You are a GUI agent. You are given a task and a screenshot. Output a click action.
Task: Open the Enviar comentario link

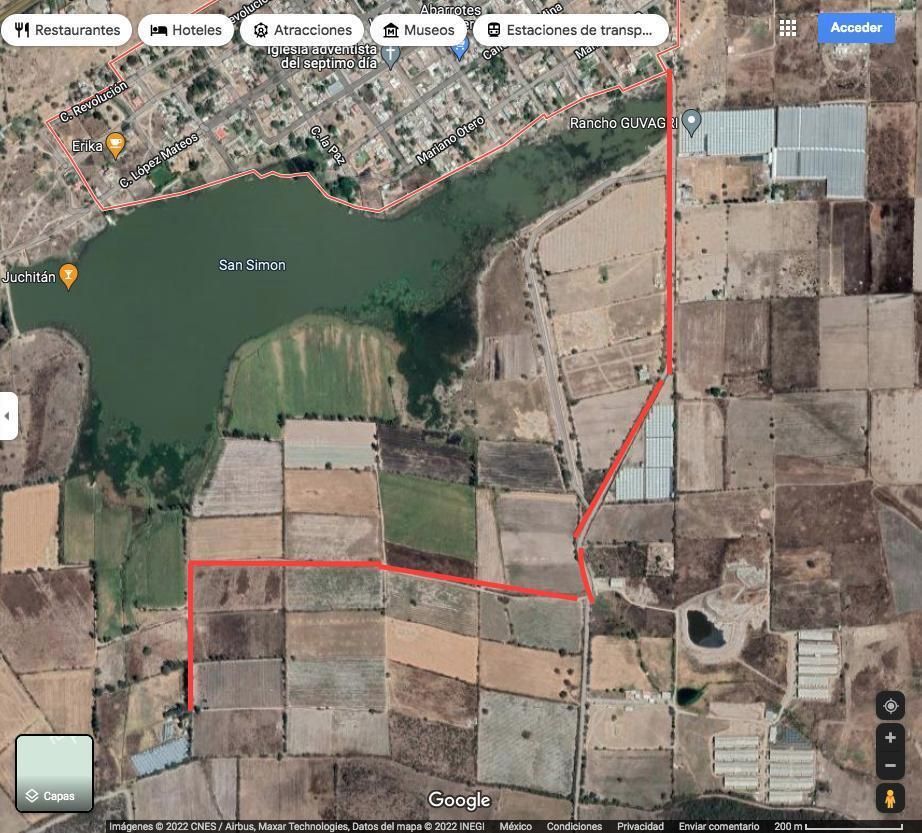tap(718, 826)
